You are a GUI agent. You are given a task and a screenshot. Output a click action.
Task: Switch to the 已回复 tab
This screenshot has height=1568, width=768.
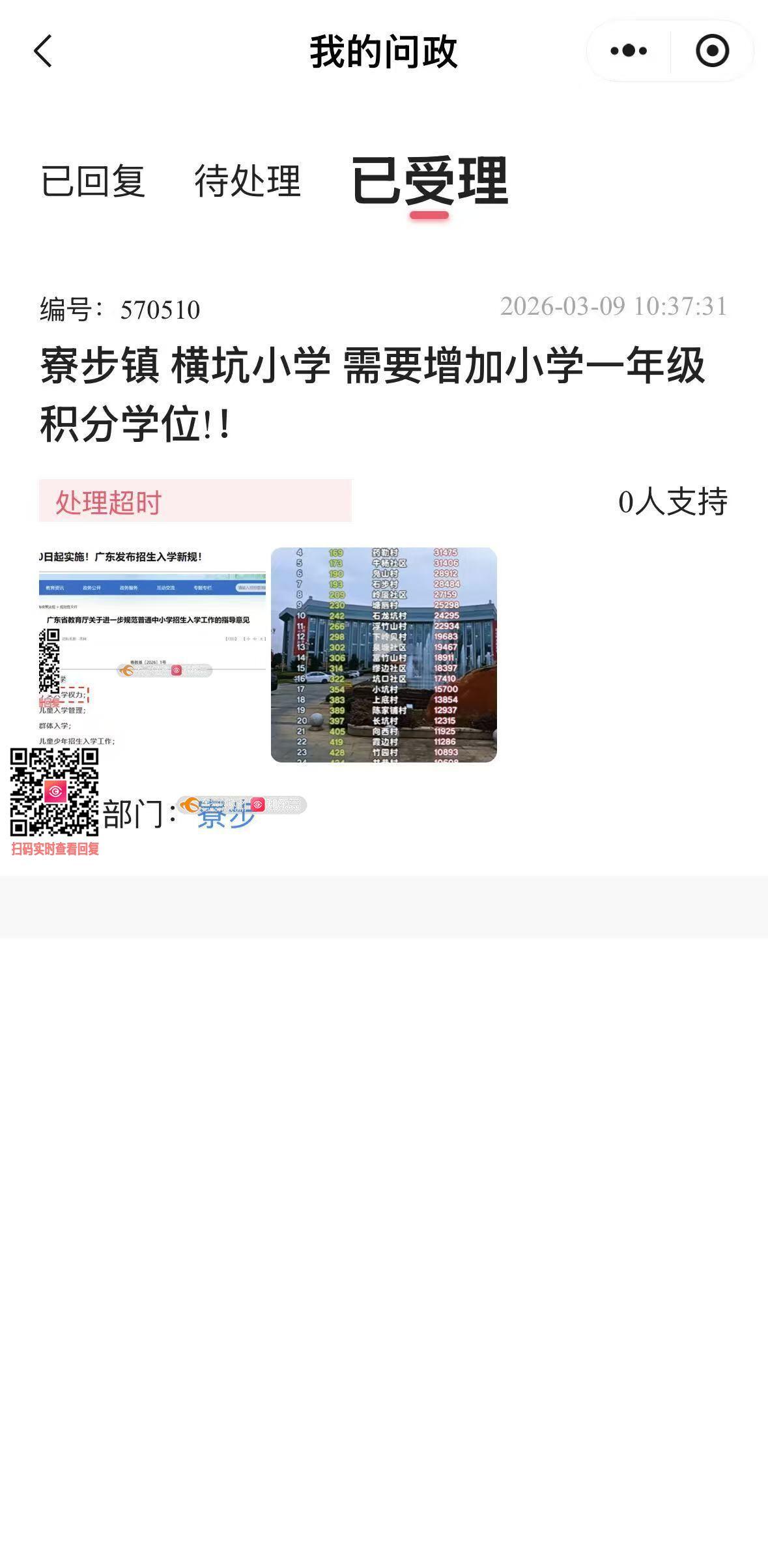(x=92, y=181)
